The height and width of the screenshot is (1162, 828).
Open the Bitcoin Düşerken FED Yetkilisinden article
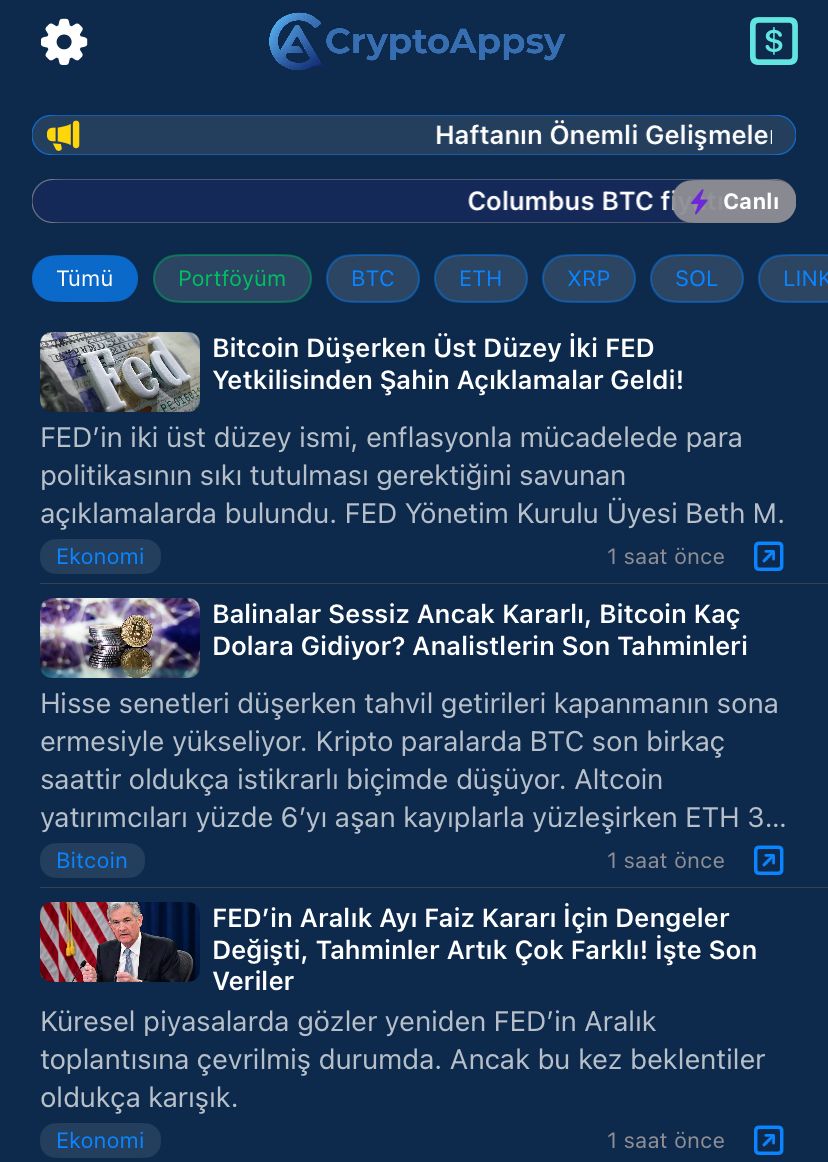point(447,364)
